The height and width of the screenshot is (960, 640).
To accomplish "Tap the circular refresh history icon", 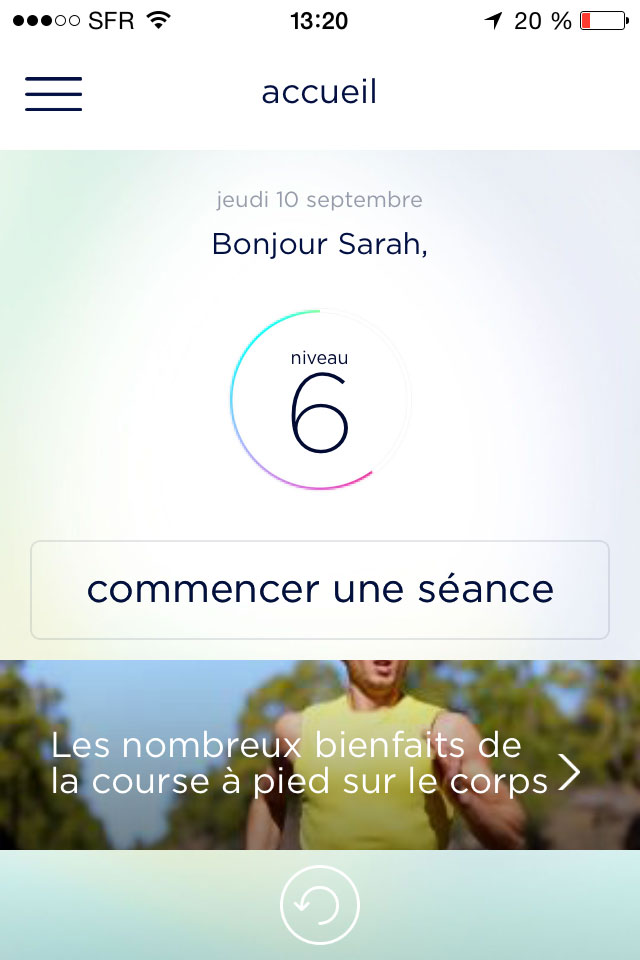I will pos(320,905).
